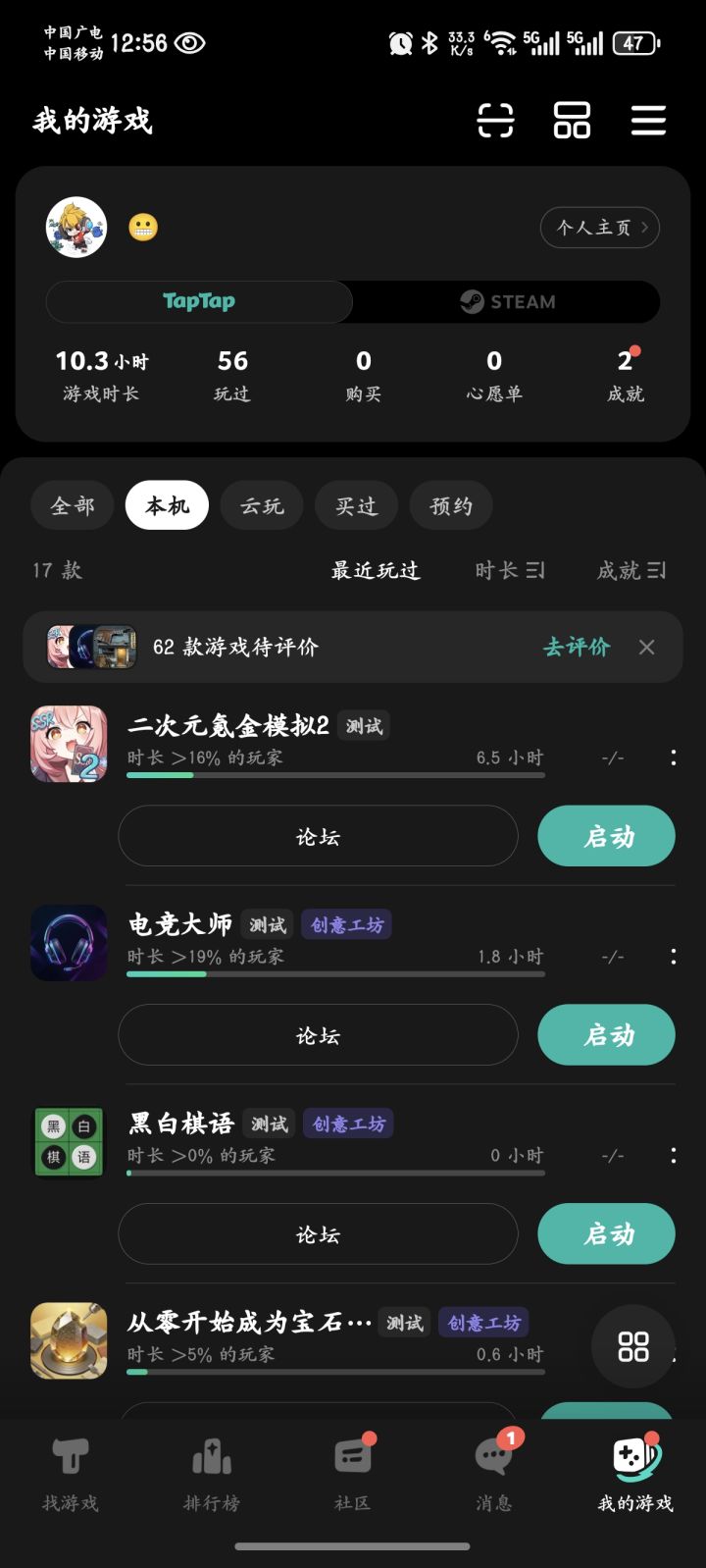Viewport: 706px width, 1568px height.
Task: Expand the 时长 sort options
Action: (509, 569)
